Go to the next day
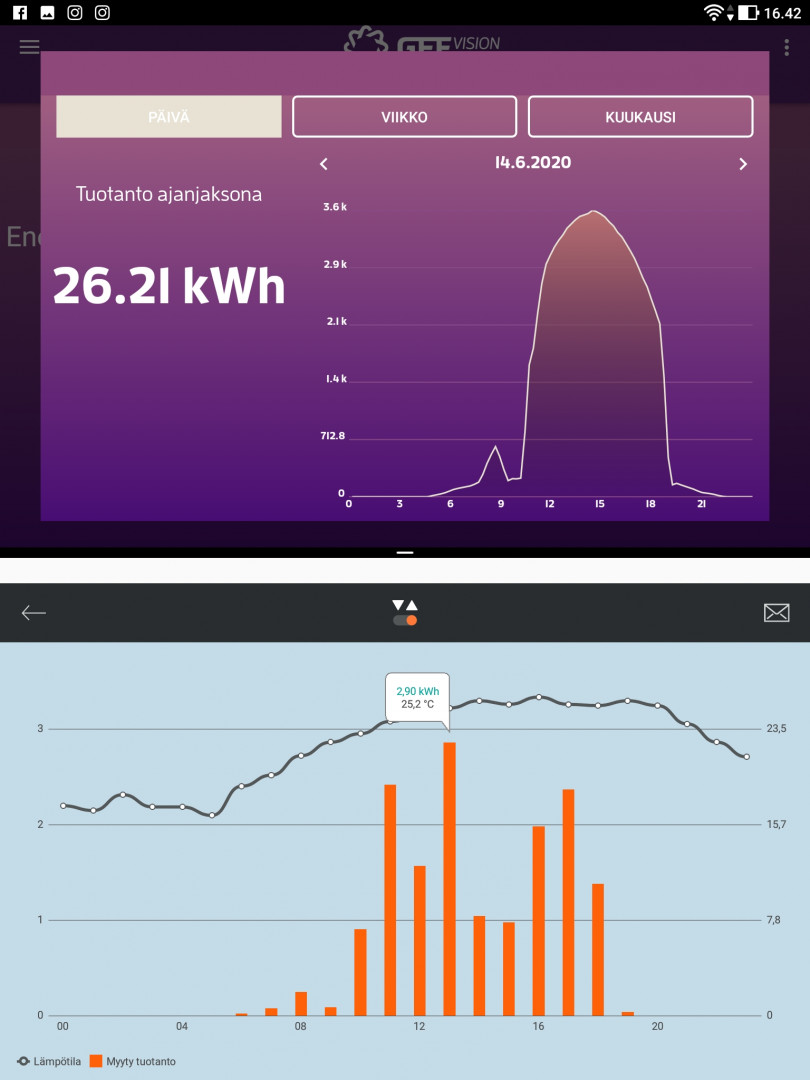 [743, 164]
